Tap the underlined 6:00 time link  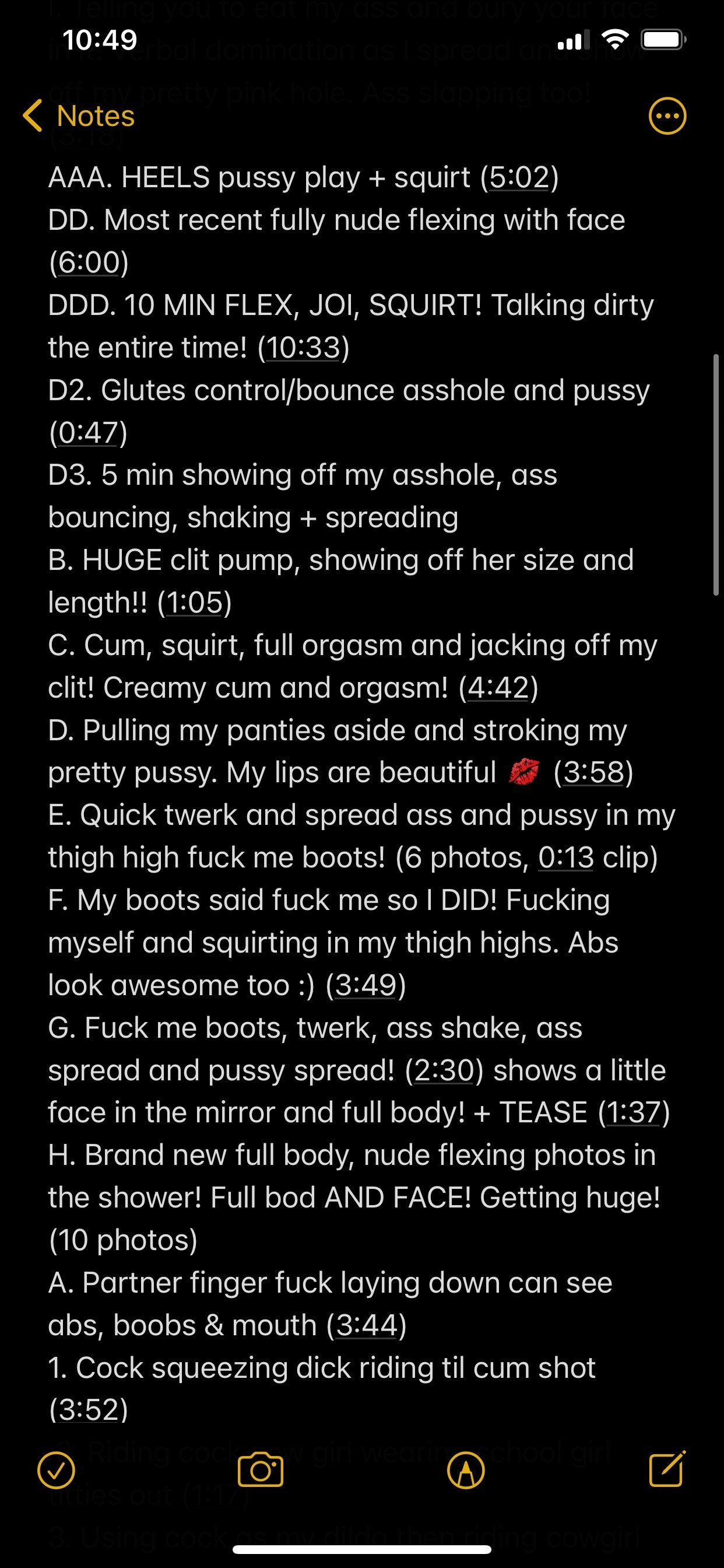tap(88, 262)
